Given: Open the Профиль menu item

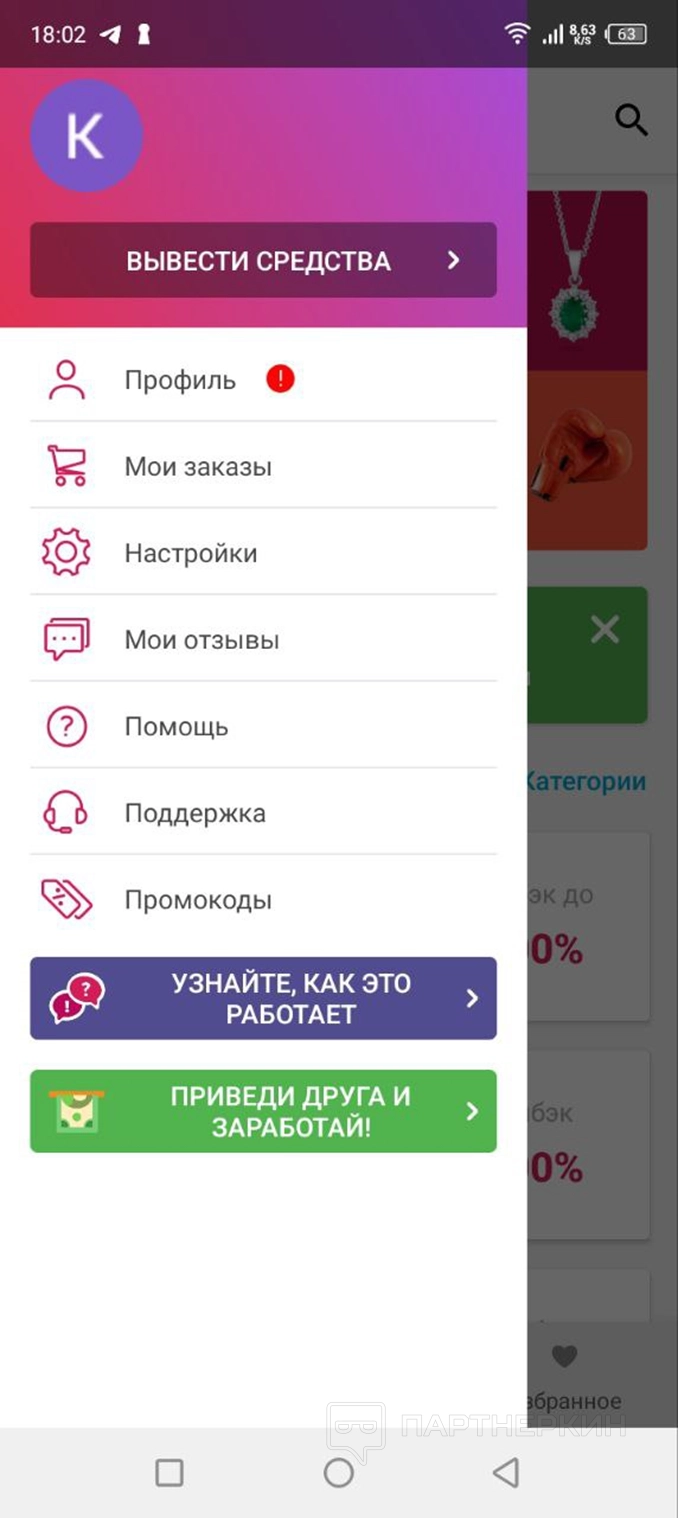Looking at the screenshot, I should click(180, 380).
